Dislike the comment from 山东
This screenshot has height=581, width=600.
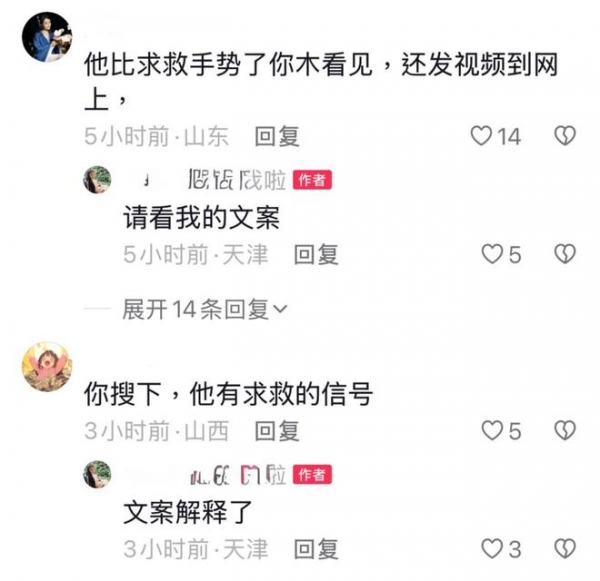click(565, 136)
